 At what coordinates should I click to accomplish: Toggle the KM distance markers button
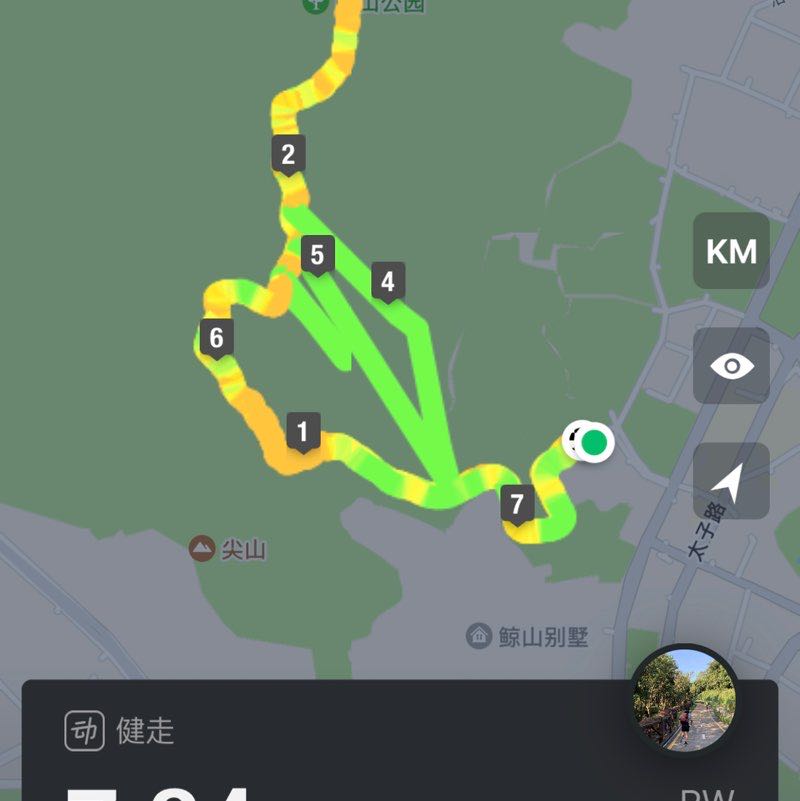[x=731, y=251]
